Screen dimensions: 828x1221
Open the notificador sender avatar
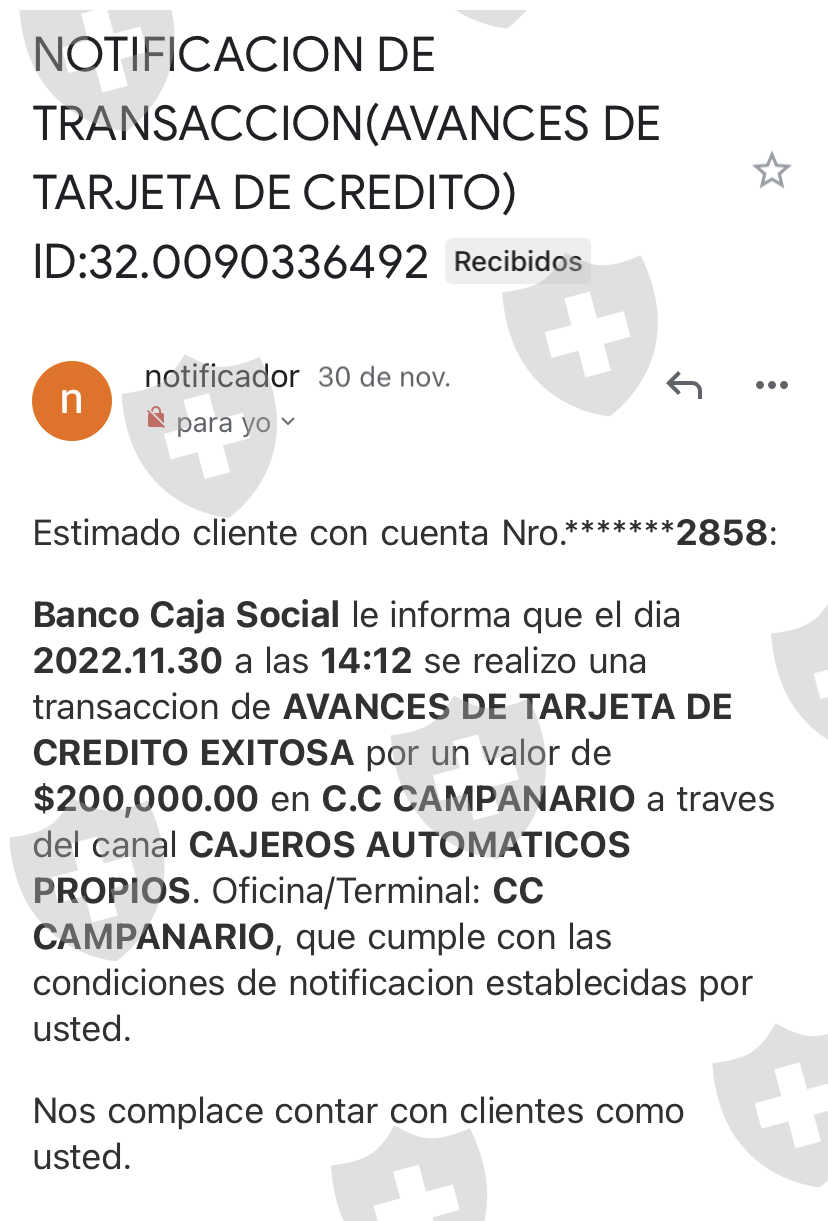click(x=72, y=400)
